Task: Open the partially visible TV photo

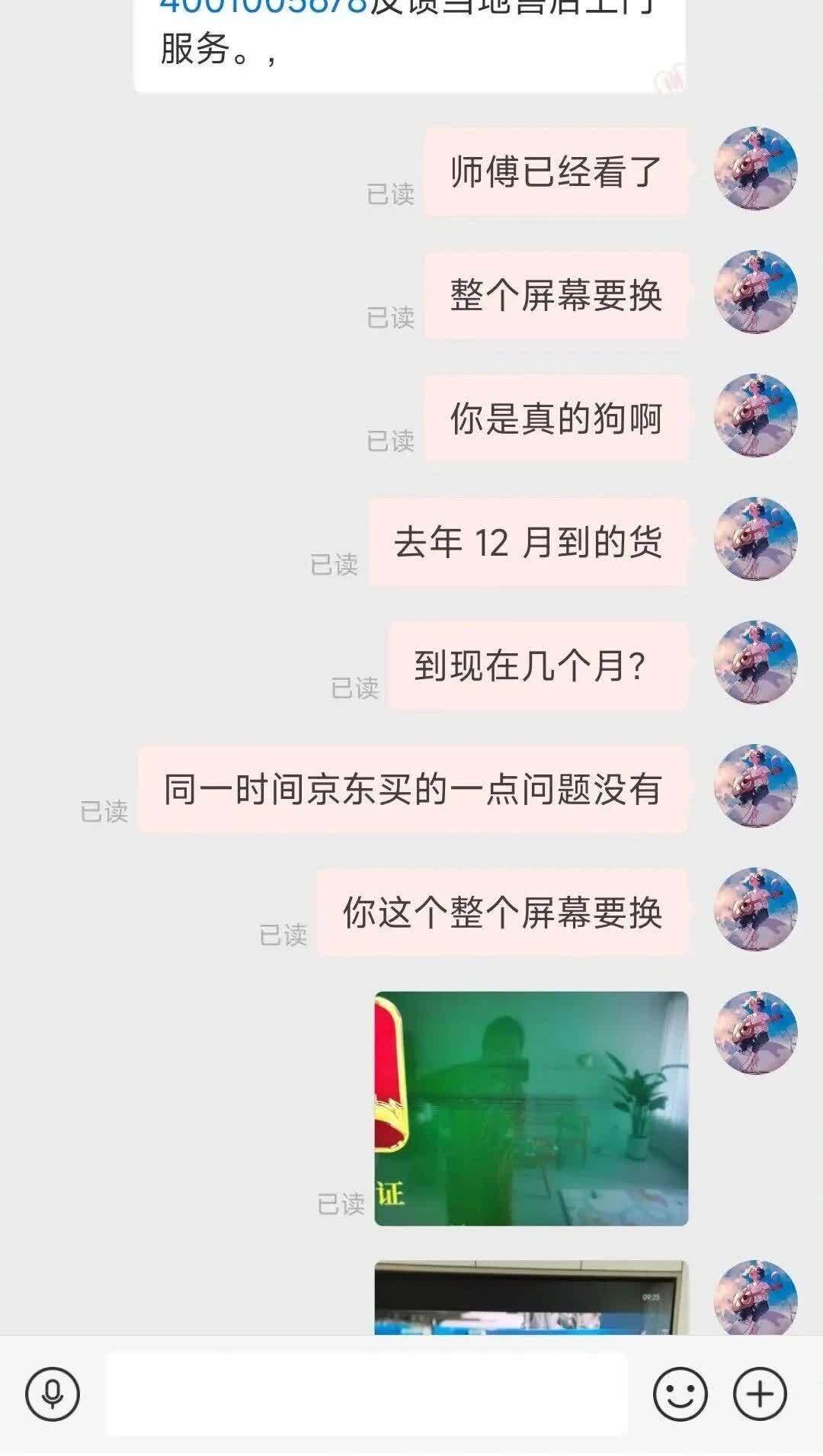Action: pyautogui.click(x=531, y=1298)
